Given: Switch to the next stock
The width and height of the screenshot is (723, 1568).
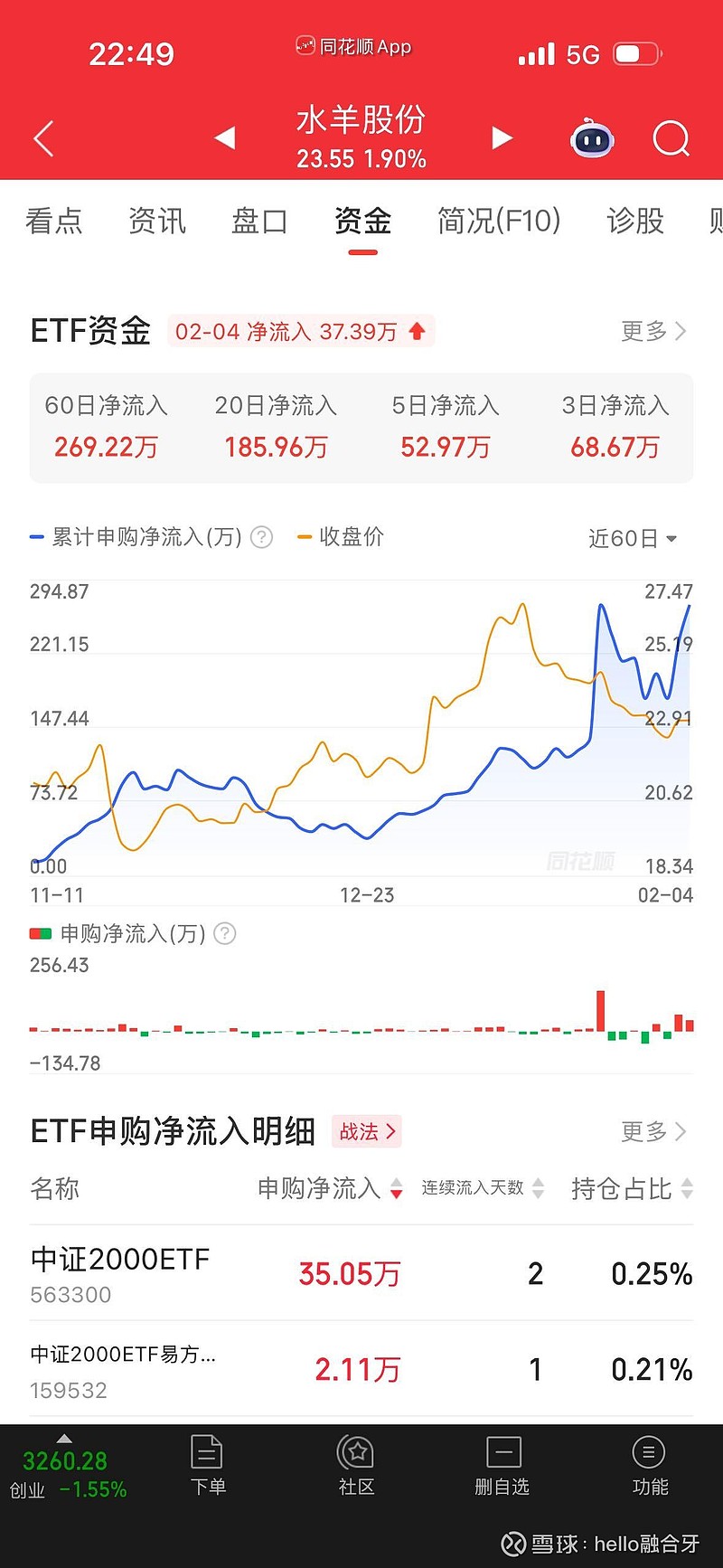Looking at the screenshot, I should (502, 137).
